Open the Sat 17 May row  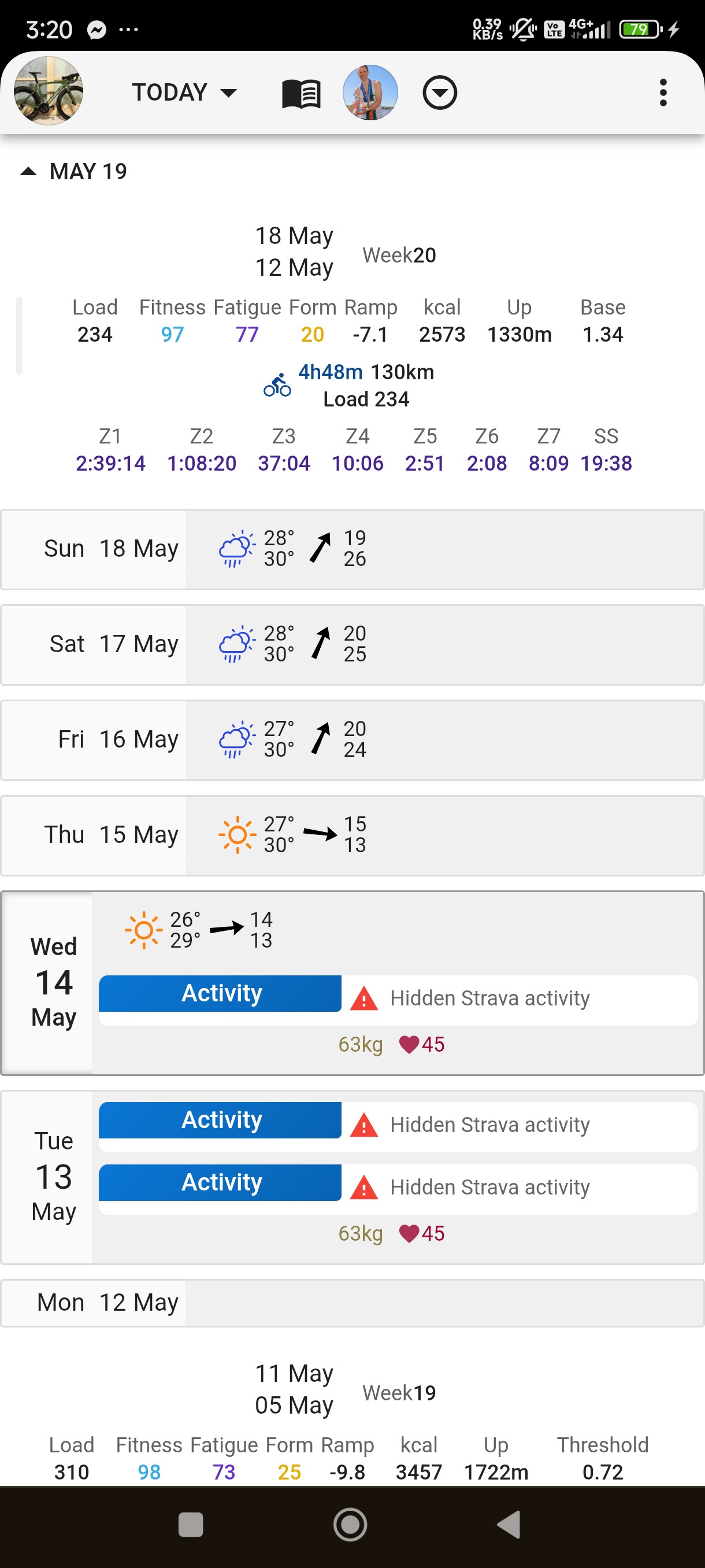point(352,645)
